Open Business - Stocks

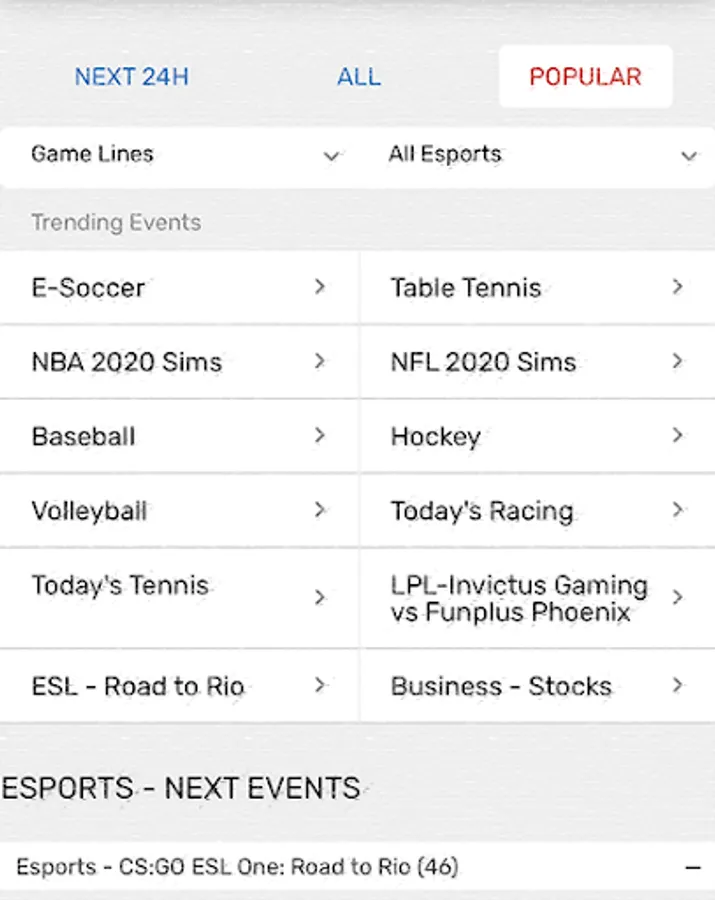pyautogui.click(x=537, y=686)
